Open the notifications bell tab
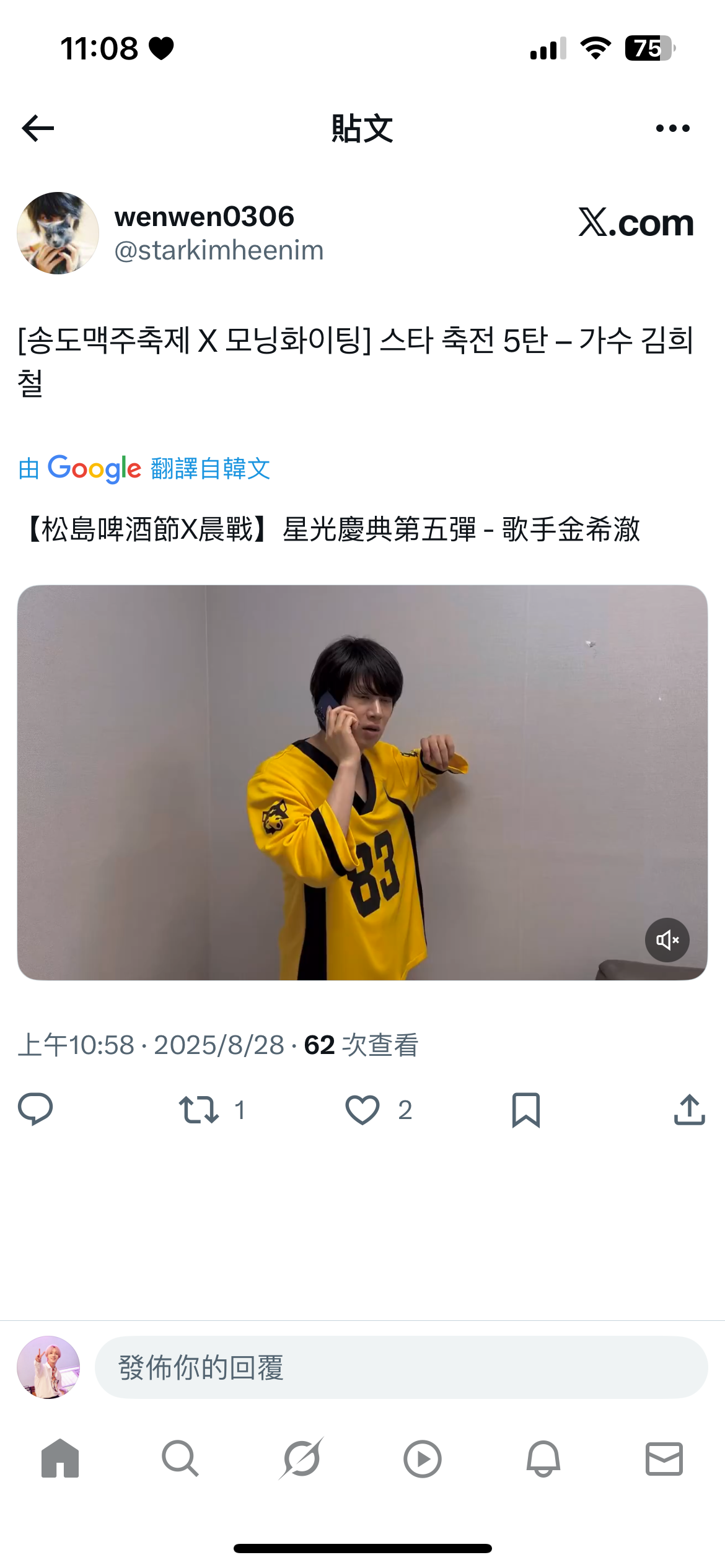The height and width of the screenshot is (1568, 725). click(543, 1459)
